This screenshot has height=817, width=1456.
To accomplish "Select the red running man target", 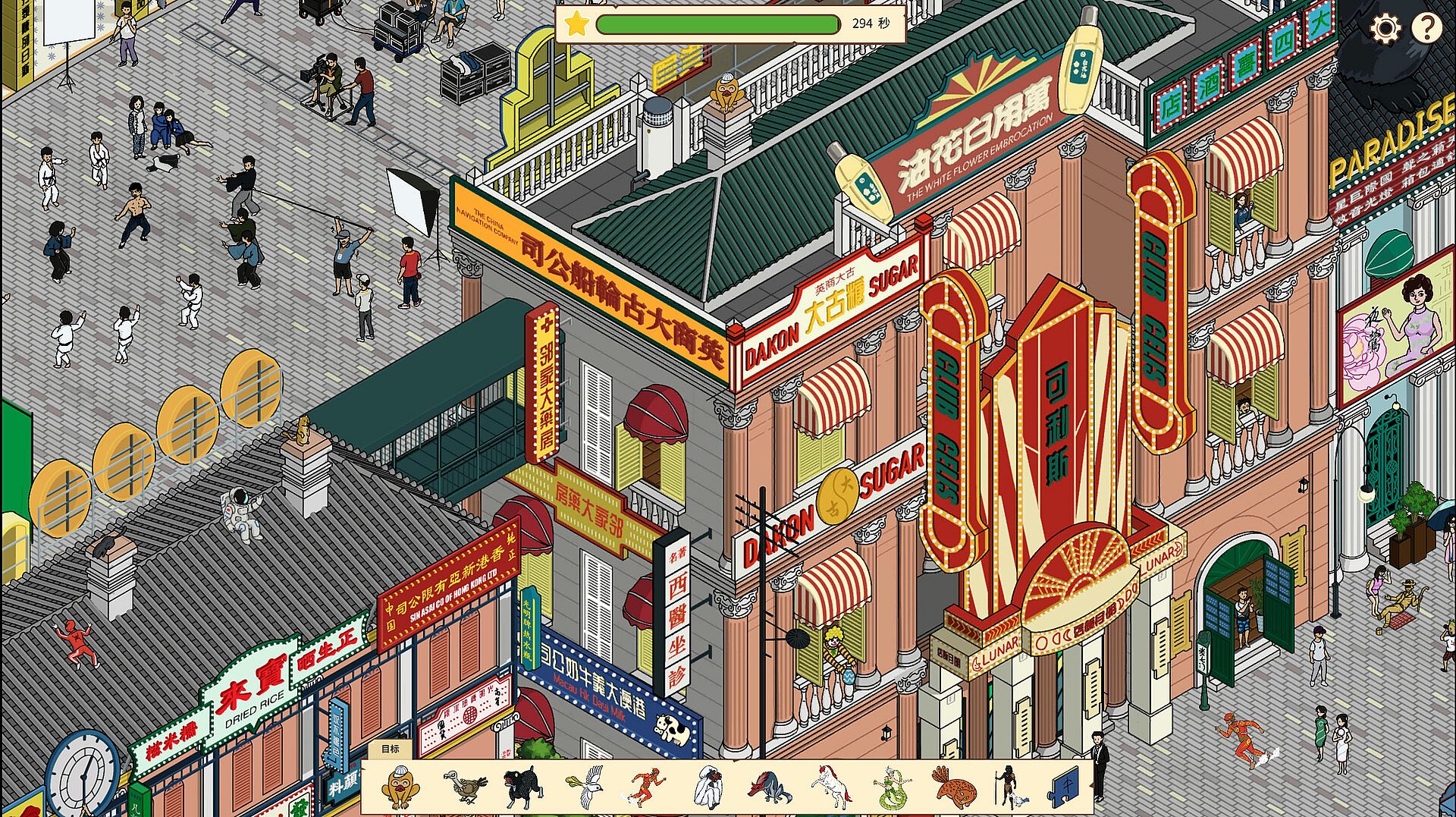I will pos(646,787).
